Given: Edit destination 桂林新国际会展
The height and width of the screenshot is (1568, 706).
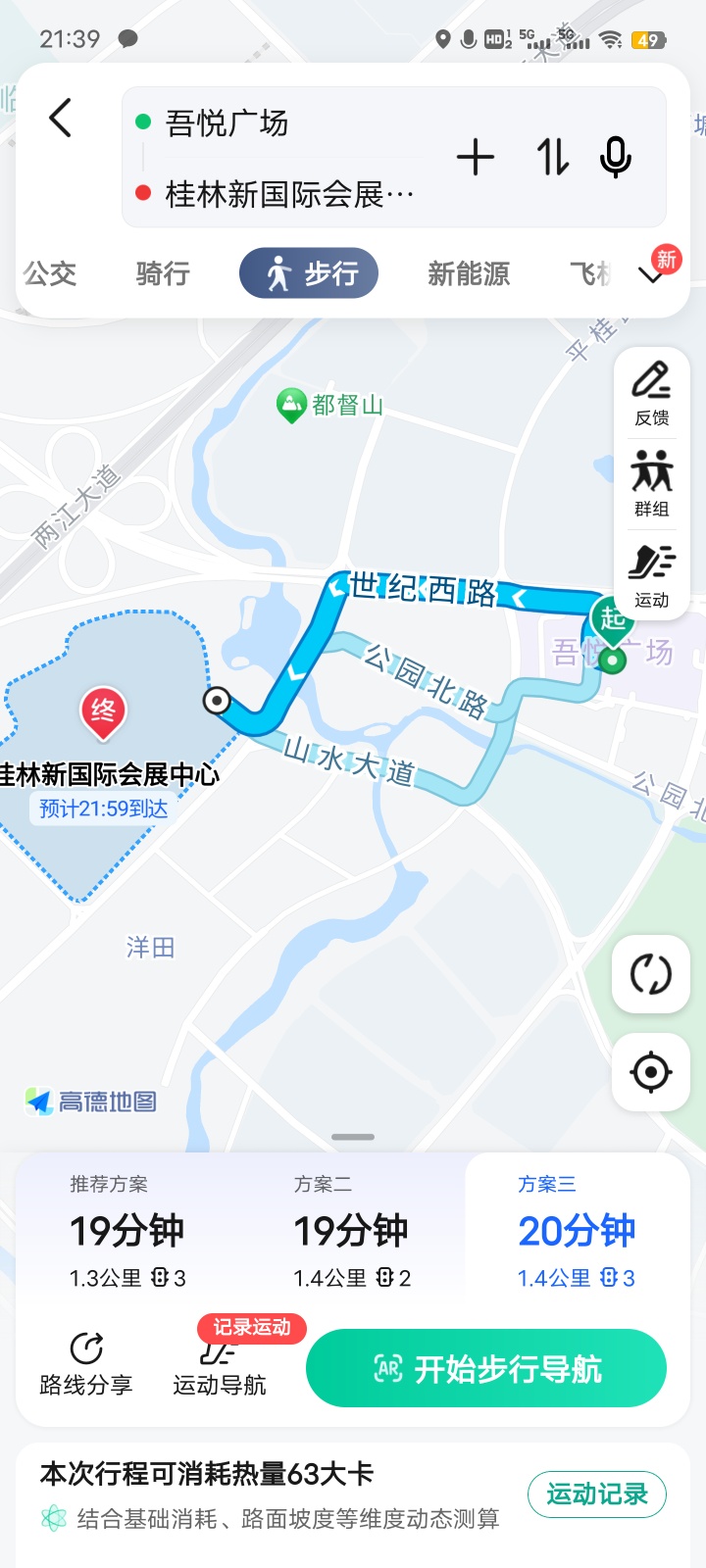Looking at the screenshot, I should tap(288, 194).
